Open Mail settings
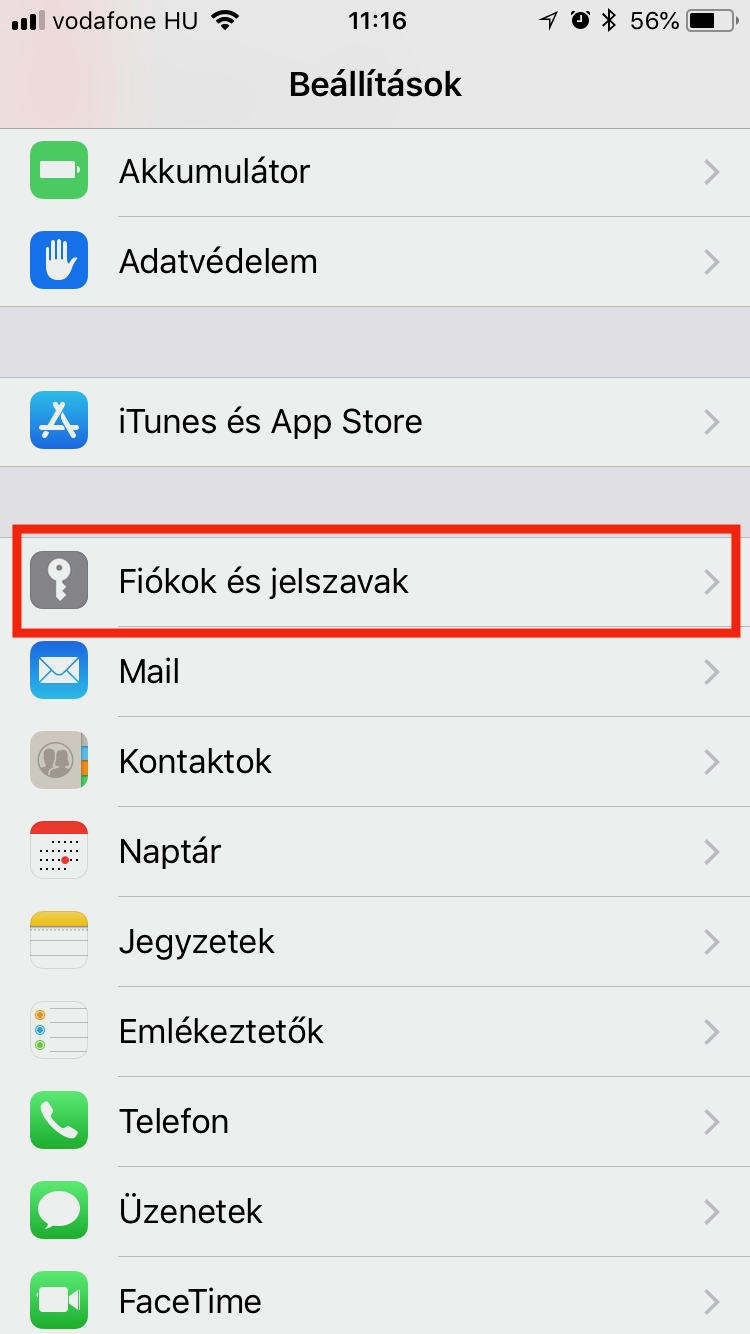 (375, 671)
